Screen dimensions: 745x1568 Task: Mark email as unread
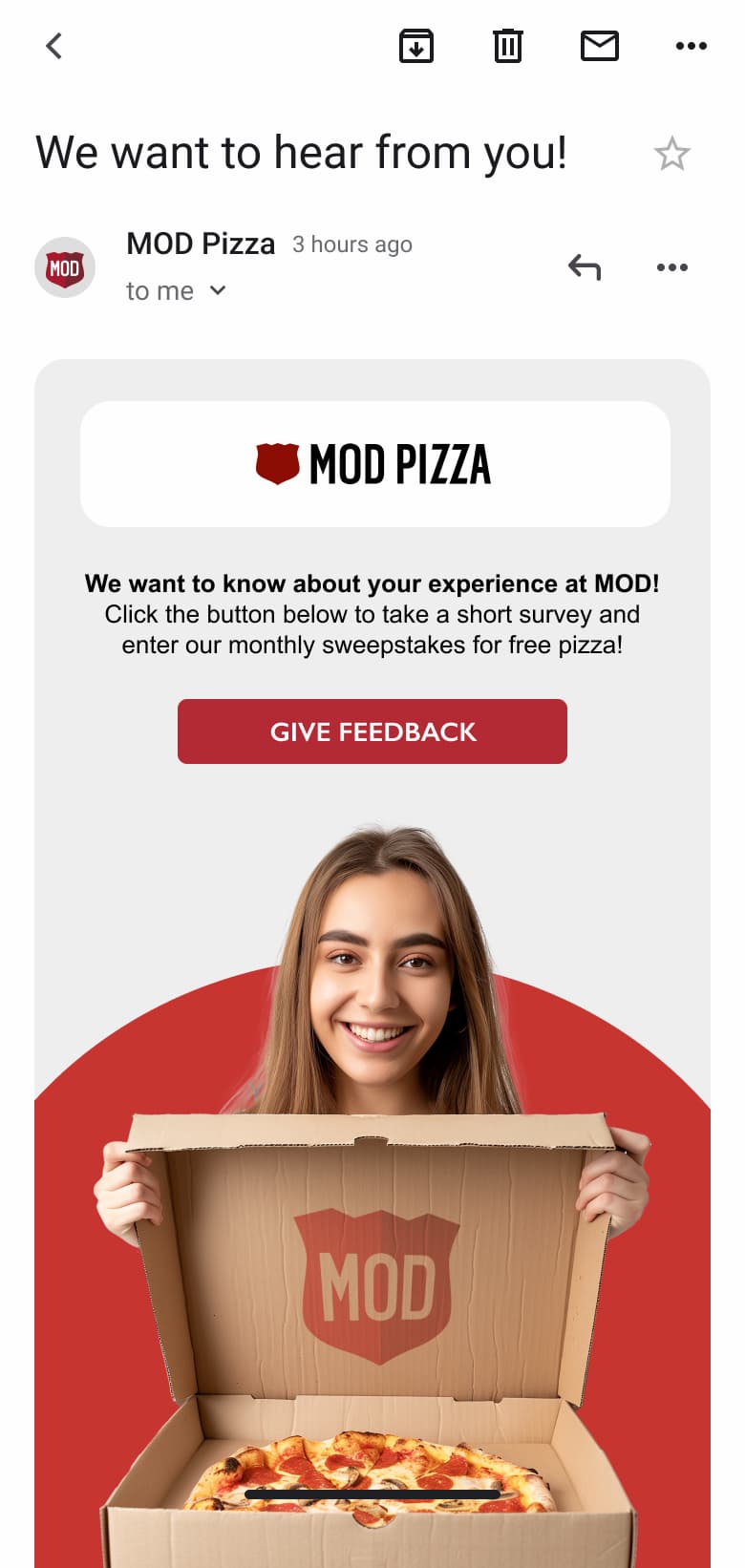599,46
